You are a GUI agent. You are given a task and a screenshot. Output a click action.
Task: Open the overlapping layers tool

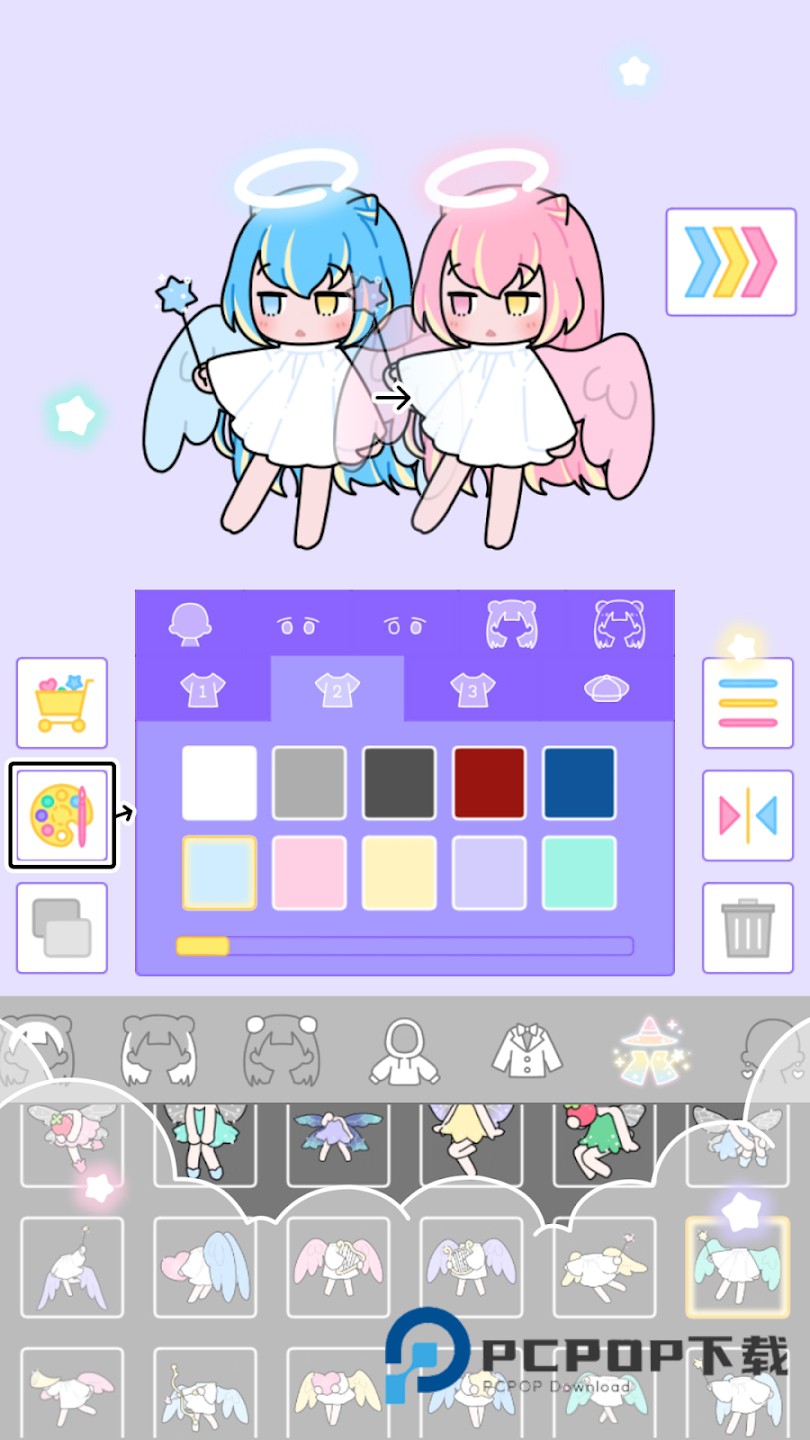coord(62,928)
